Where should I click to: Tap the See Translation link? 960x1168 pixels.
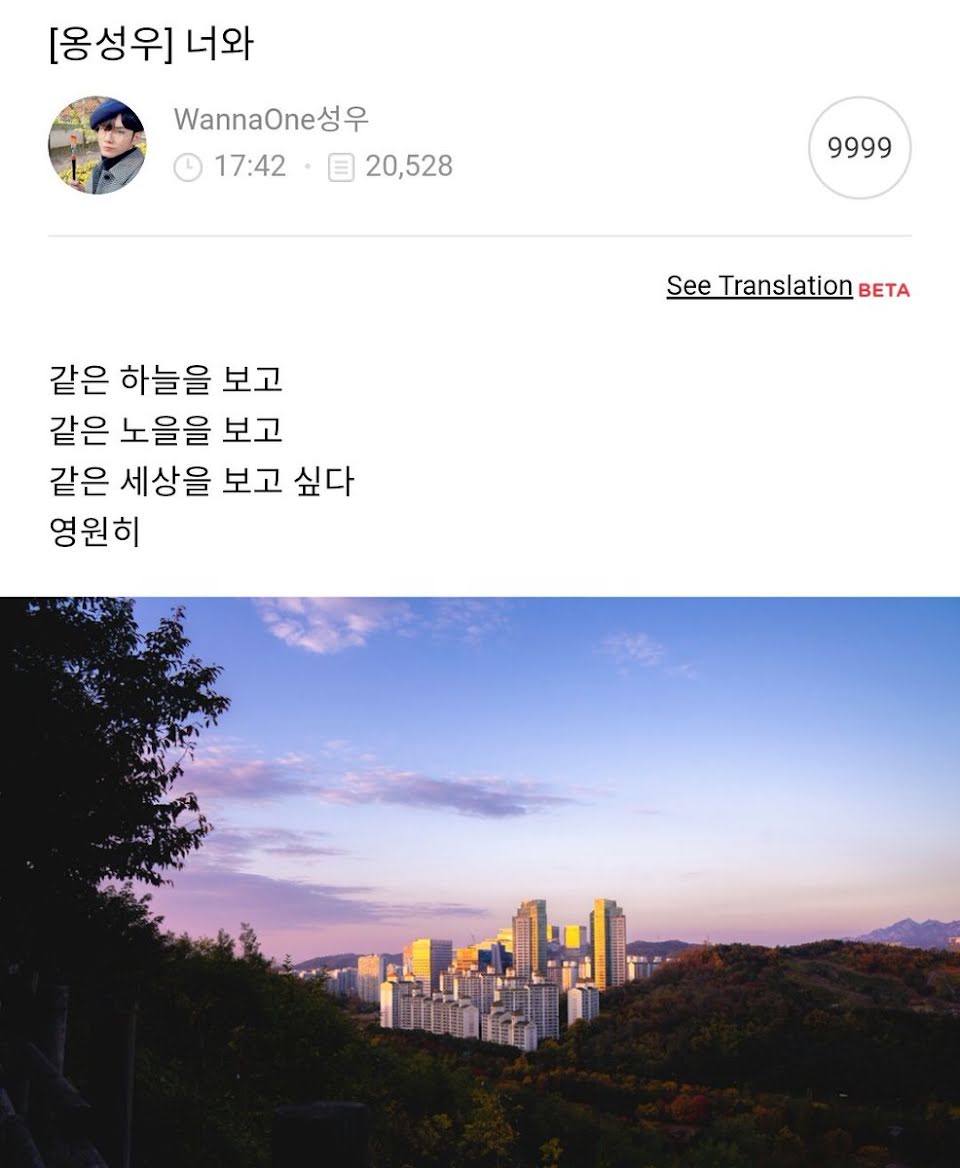[759, 286]
